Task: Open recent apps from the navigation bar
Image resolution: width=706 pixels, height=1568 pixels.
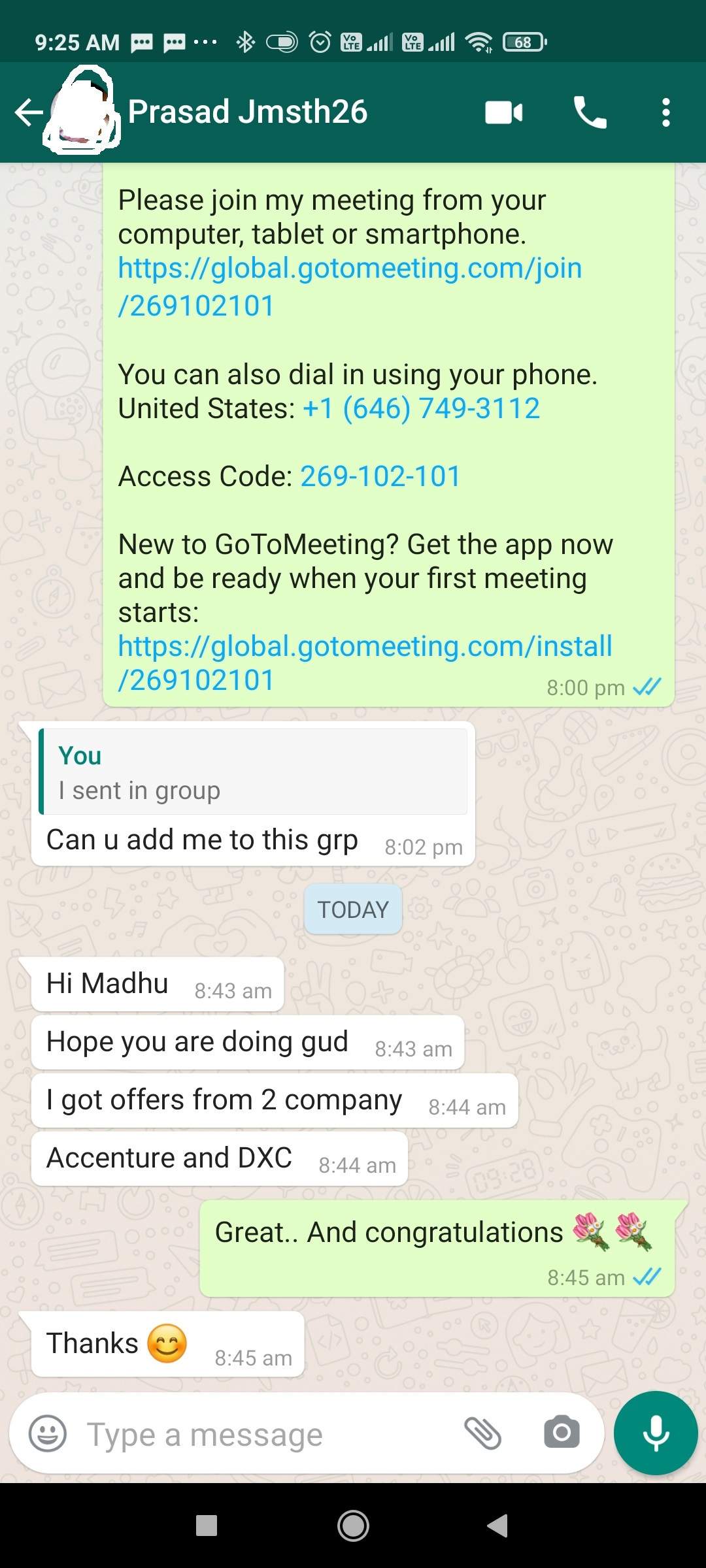Action: (x=207, y=1526)
